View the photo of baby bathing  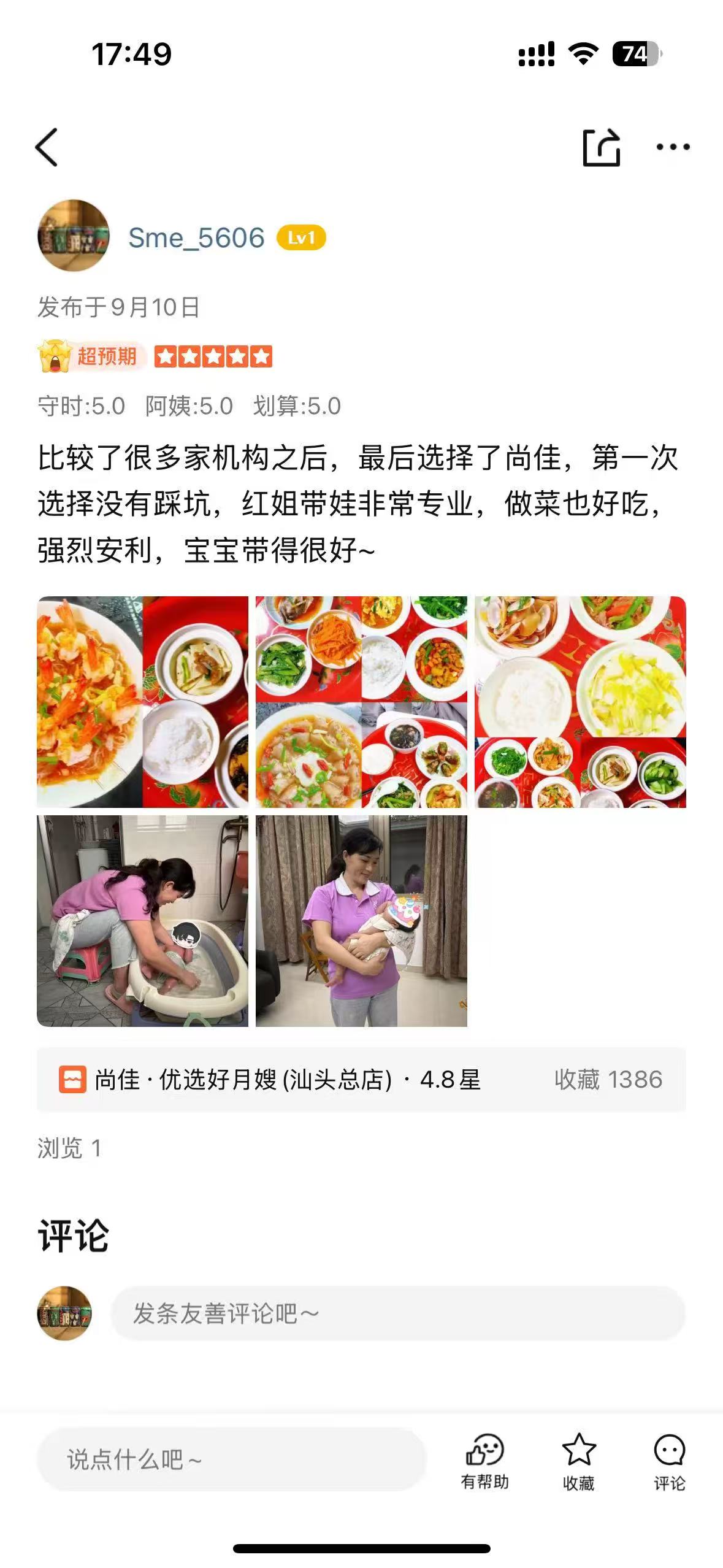pos(143,921)
